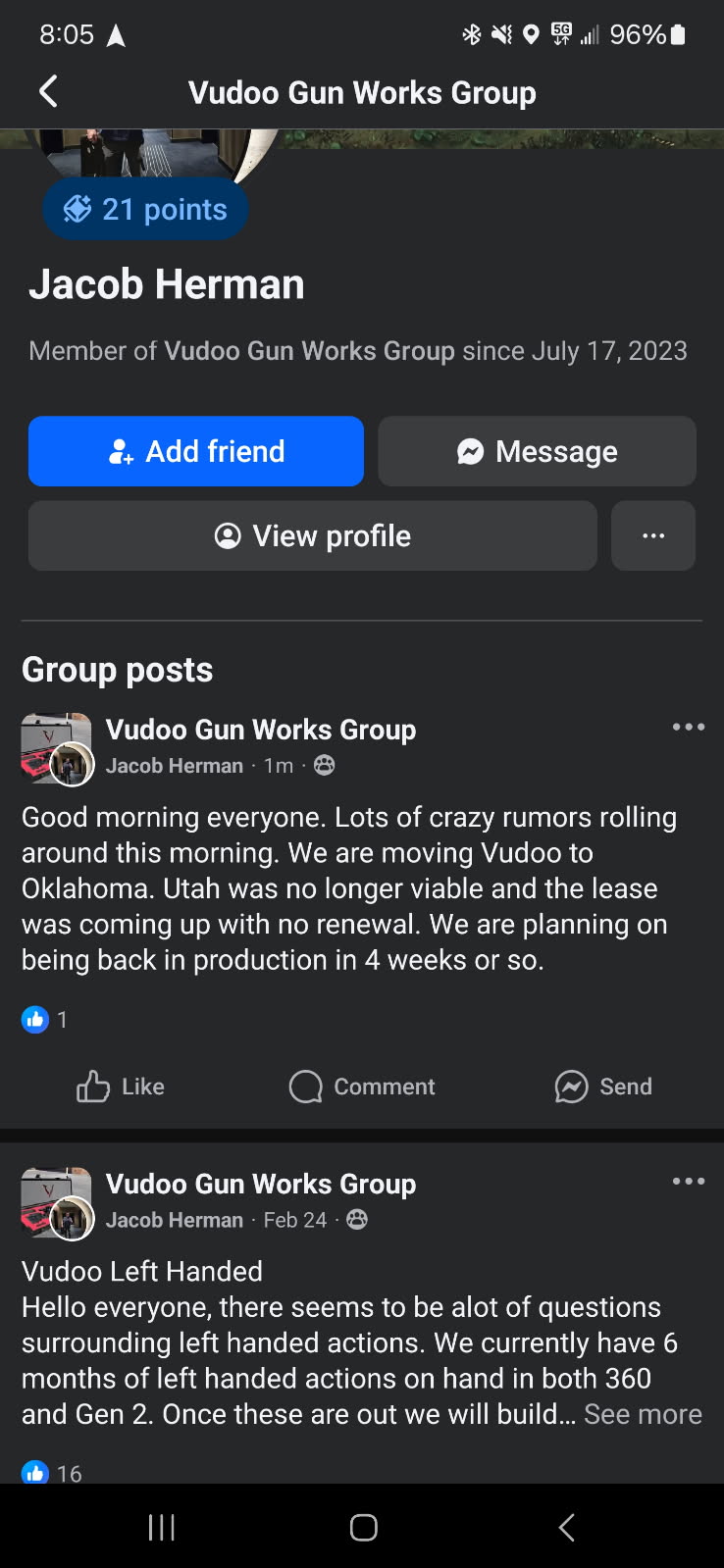Send the Oklahoma move post
The width and height of the screenshot is (724, 1568).
point(603,1087)
